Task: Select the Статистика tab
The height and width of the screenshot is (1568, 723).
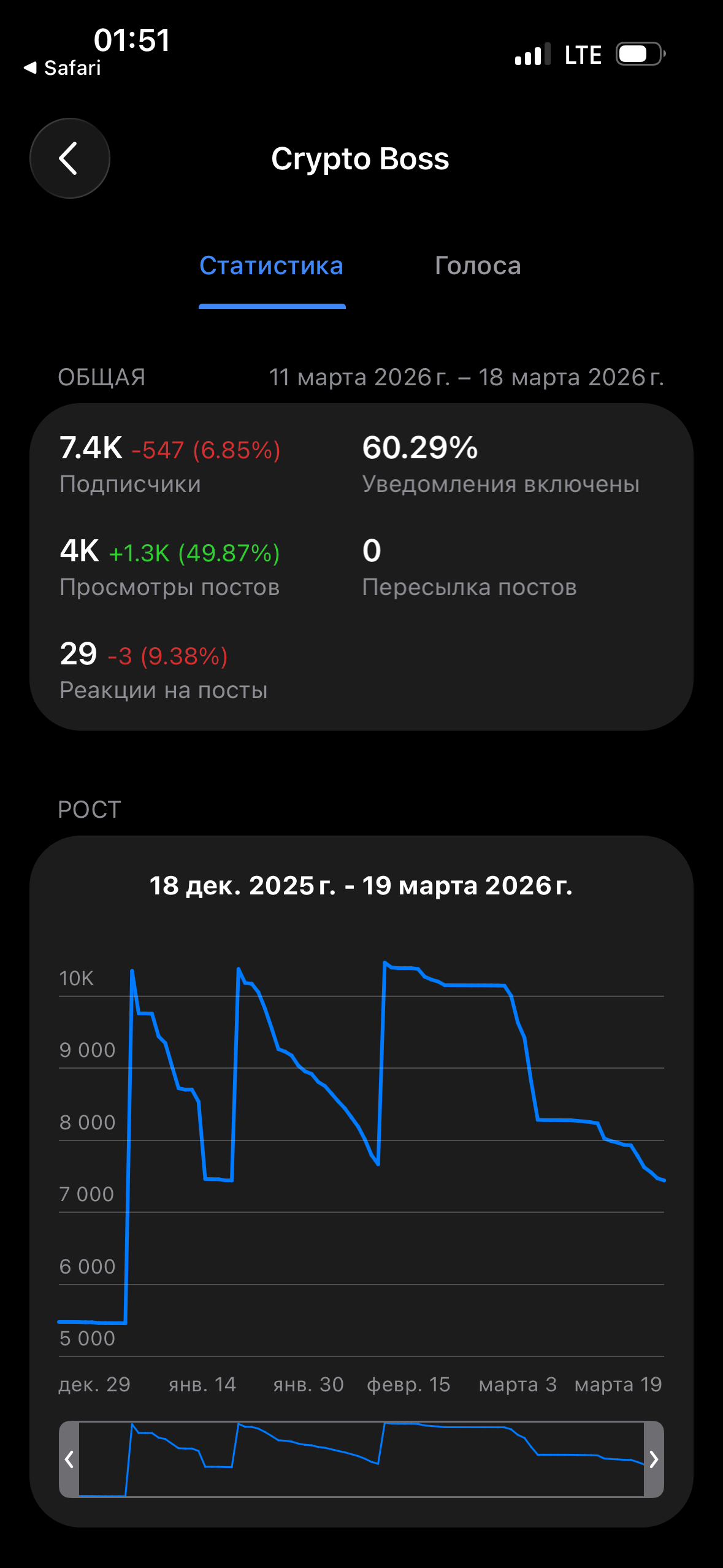Action: point(271,266)
